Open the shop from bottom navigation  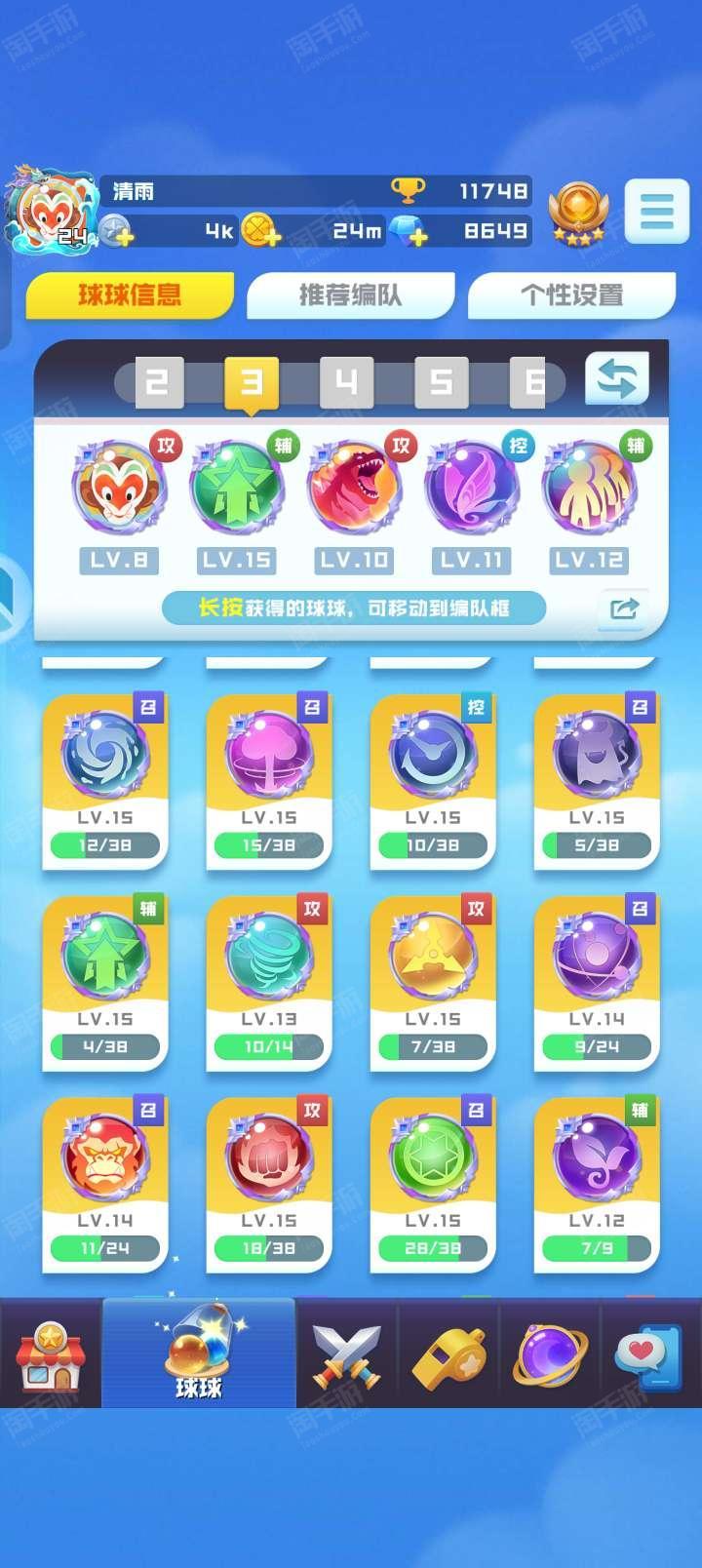pos(51,1355)
